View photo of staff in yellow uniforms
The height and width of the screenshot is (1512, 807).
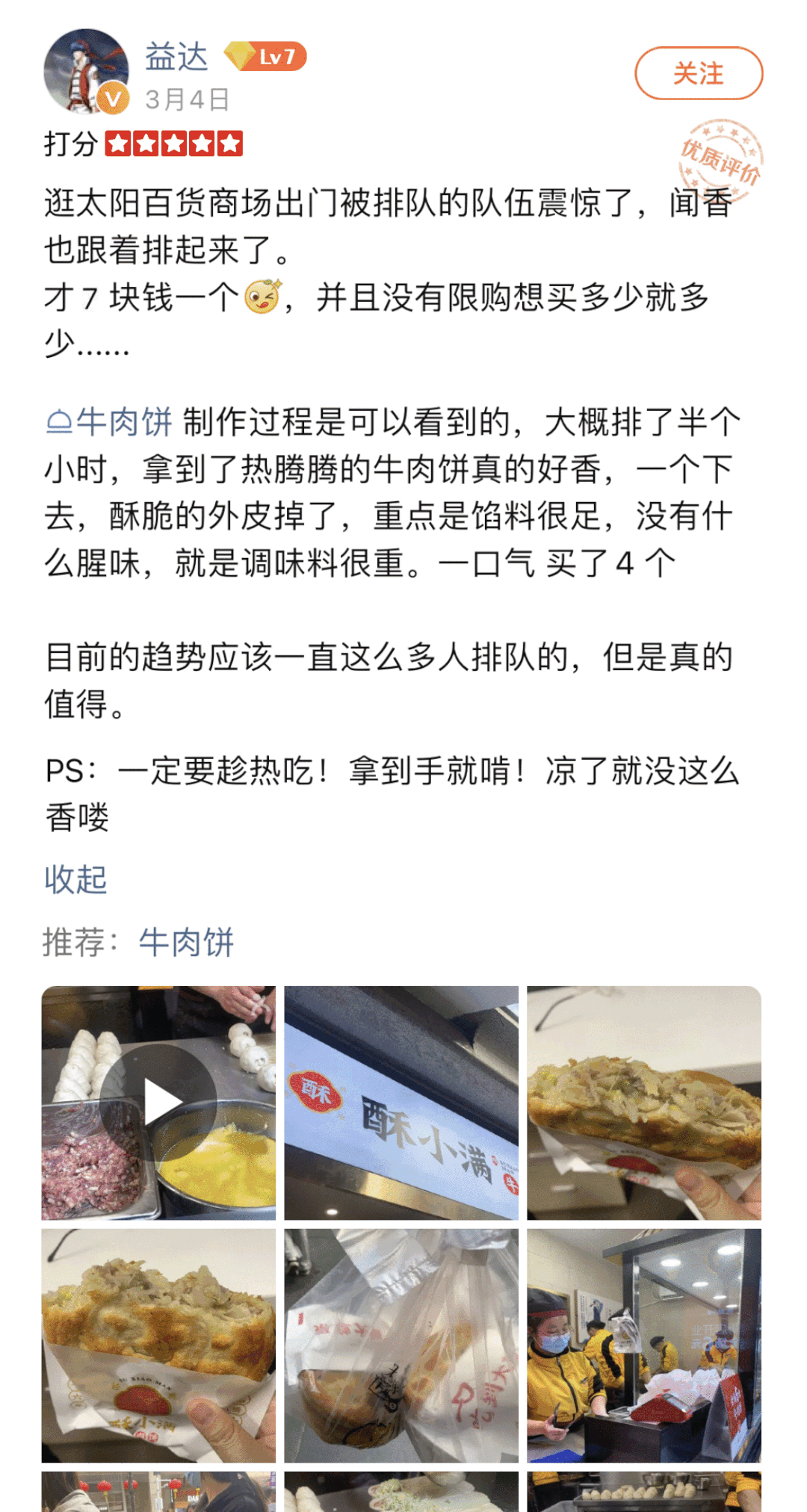644,1345
